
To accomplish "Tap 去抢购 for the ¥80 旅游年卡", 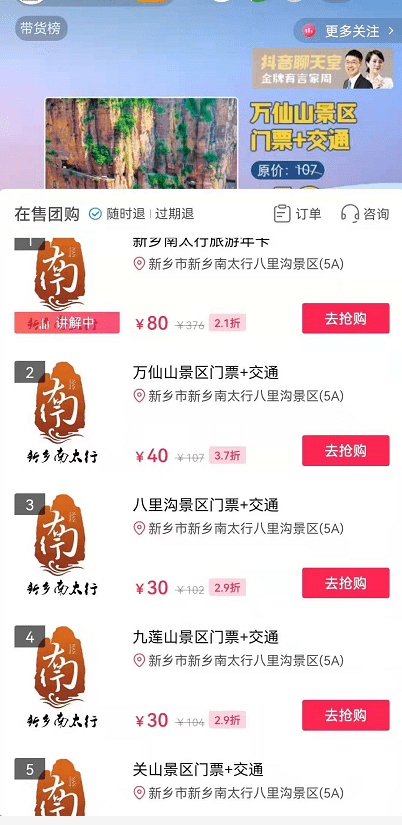I will click(x=346, y=318).
